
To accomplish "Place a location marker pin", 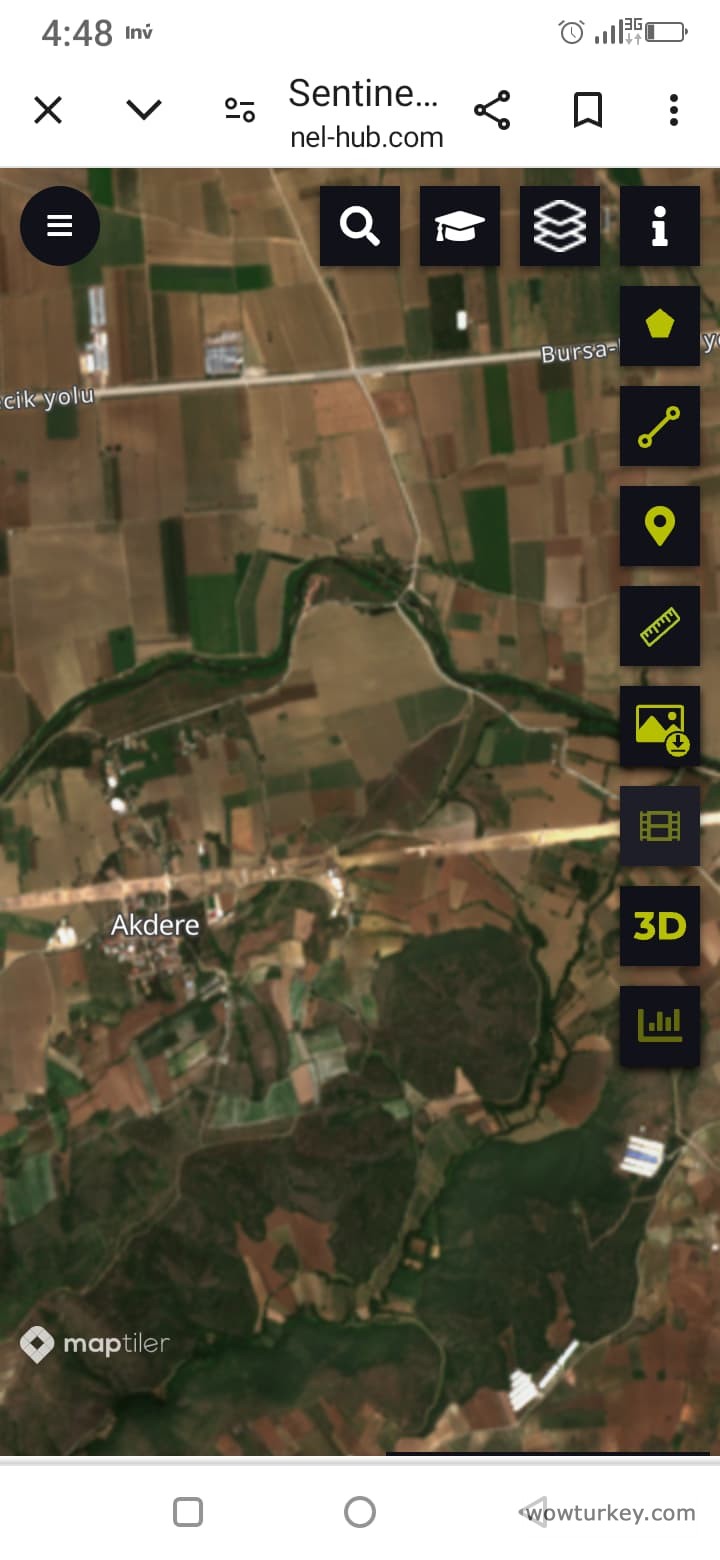I will pyautogui.click(x=660, y=526).
